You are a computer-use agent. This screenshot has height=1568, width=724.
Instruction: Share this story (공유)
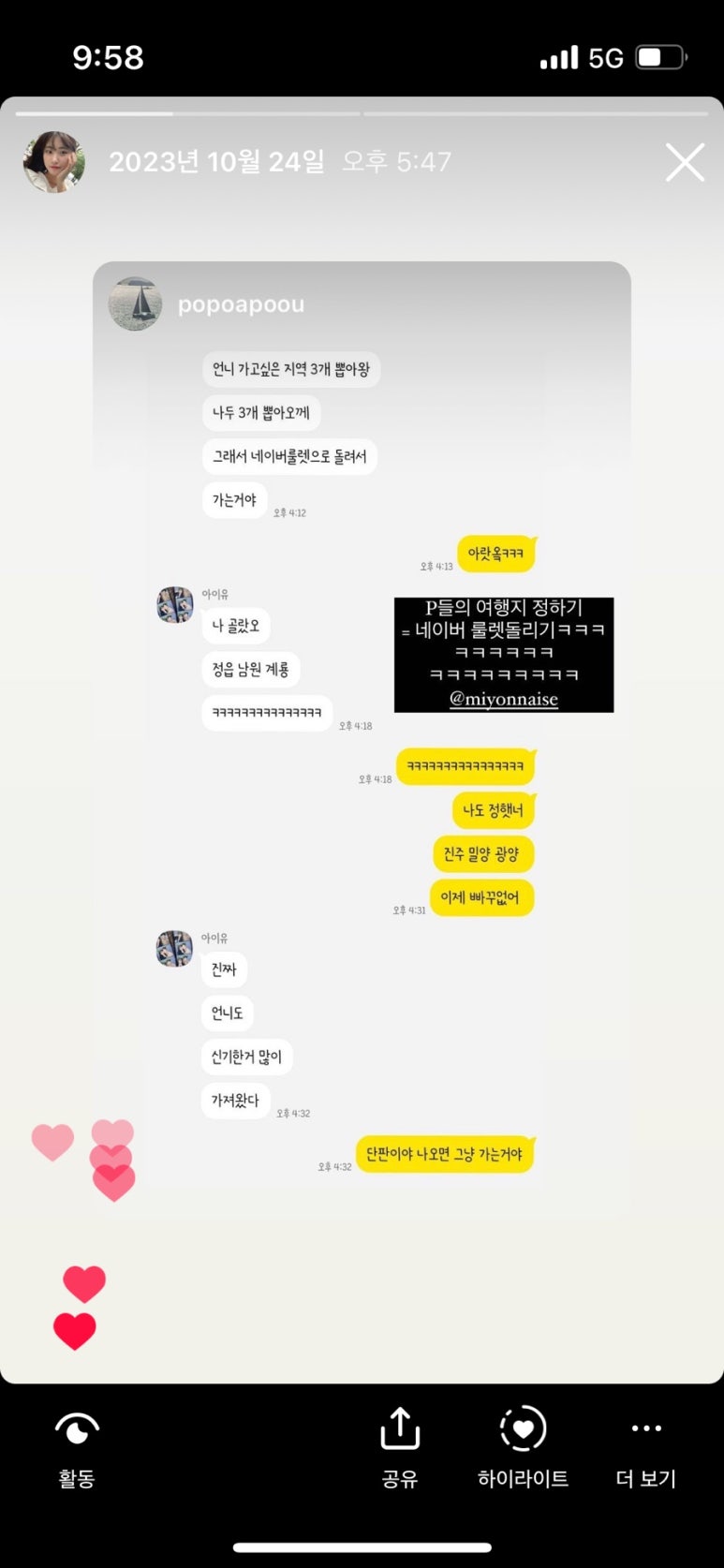coord(400,1449)
